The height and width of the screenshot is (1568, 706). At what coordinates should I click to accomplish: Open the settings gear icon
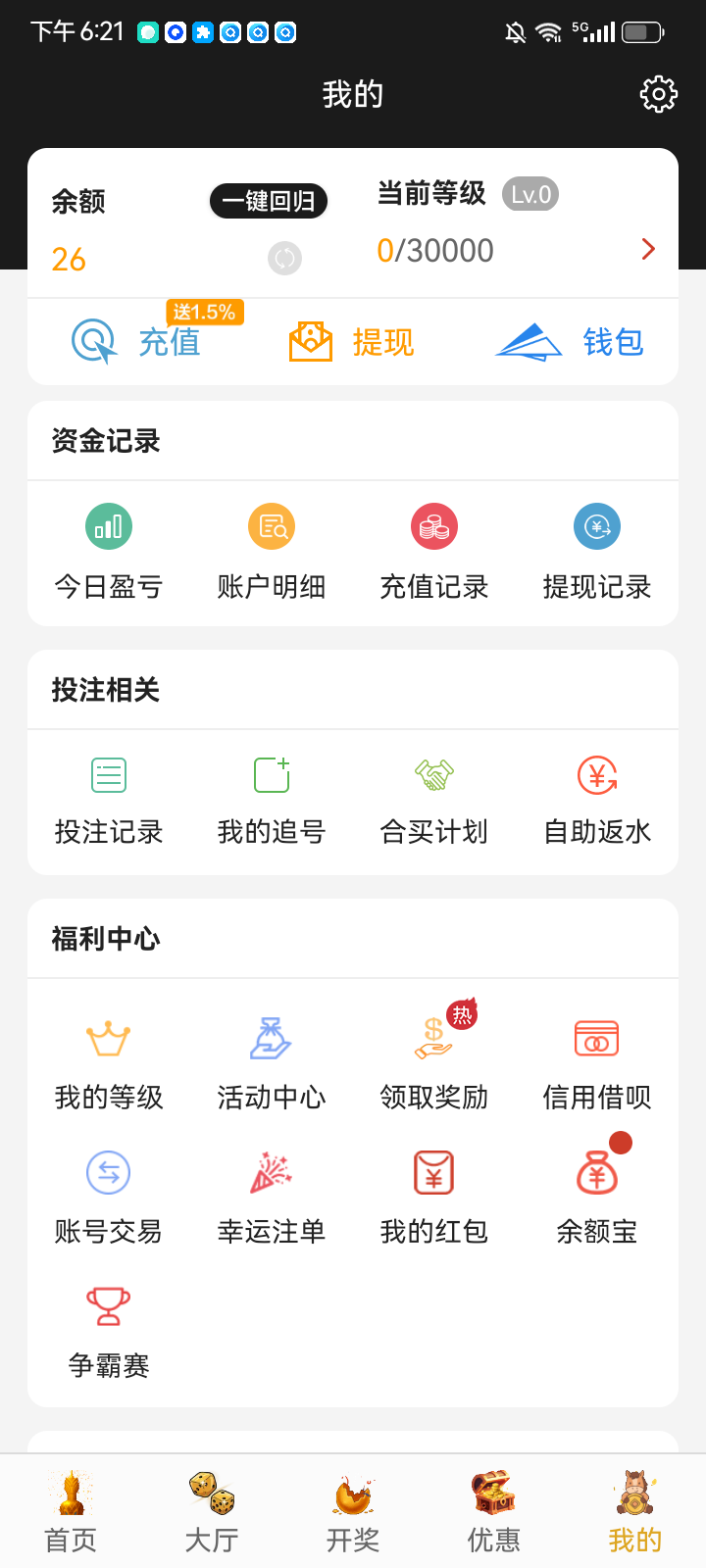click(659, 93)
